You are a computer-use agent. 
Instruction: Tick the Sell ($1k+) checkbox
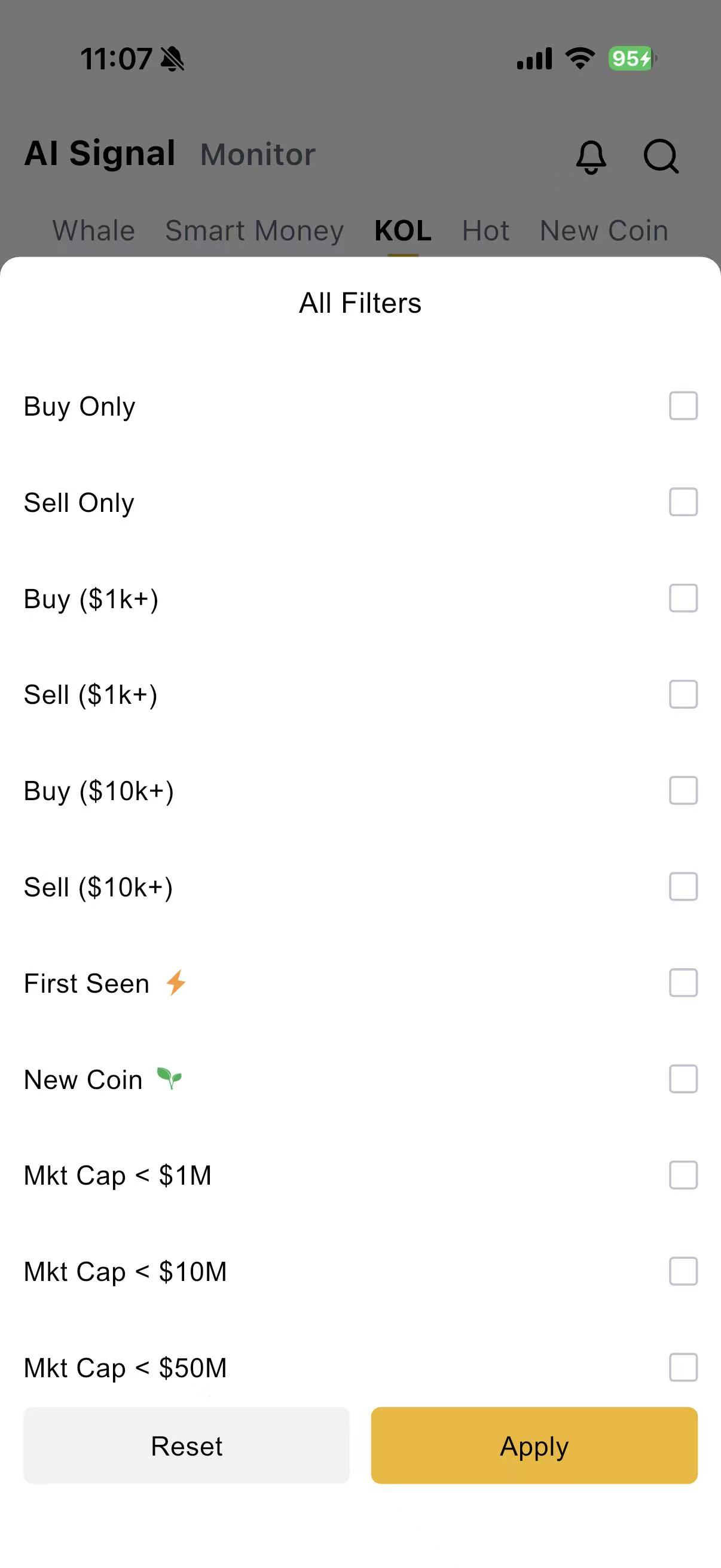683,694
